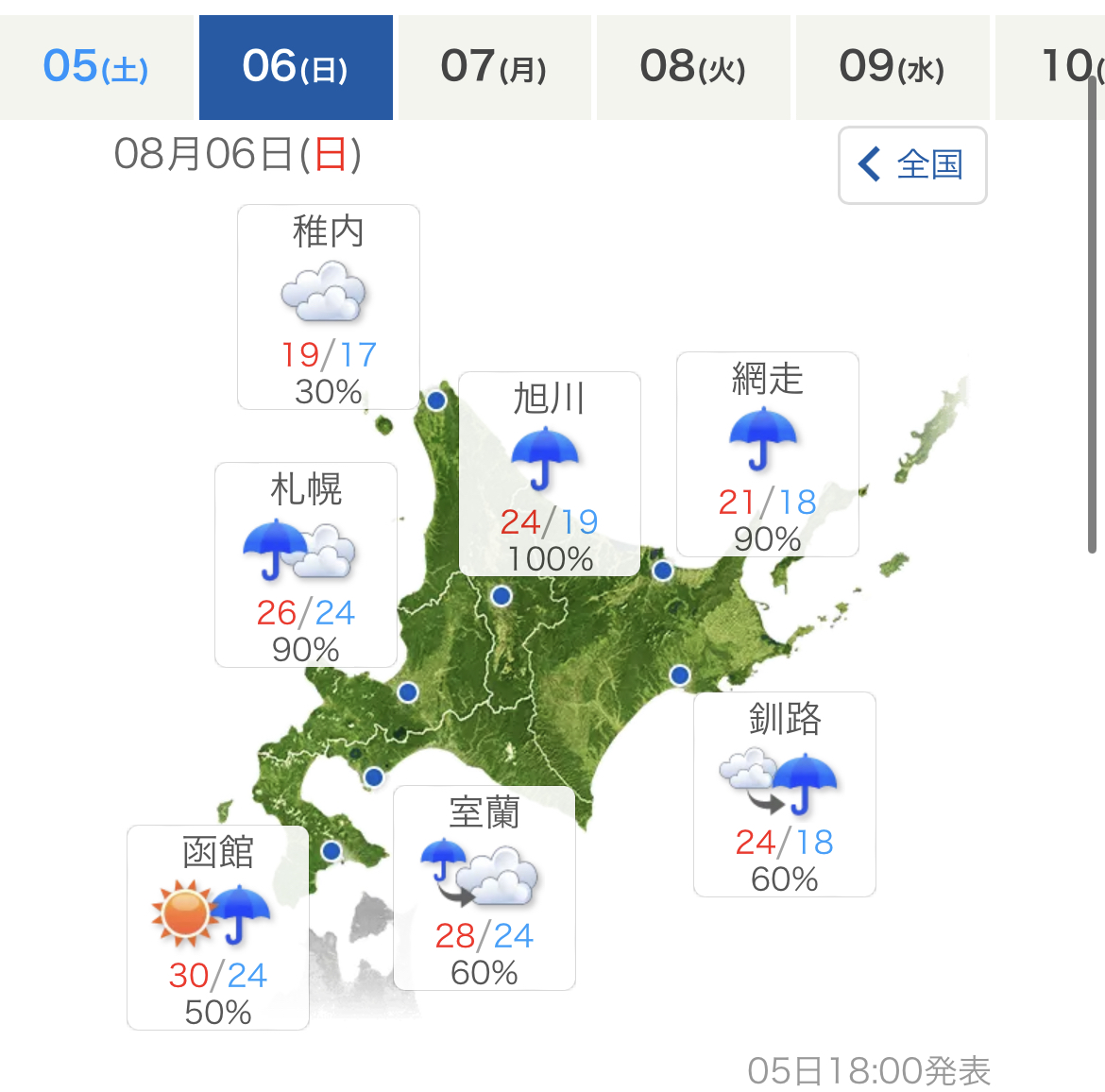
Task: Select the 06(日) date tab
Action: (x=296, y=67)
